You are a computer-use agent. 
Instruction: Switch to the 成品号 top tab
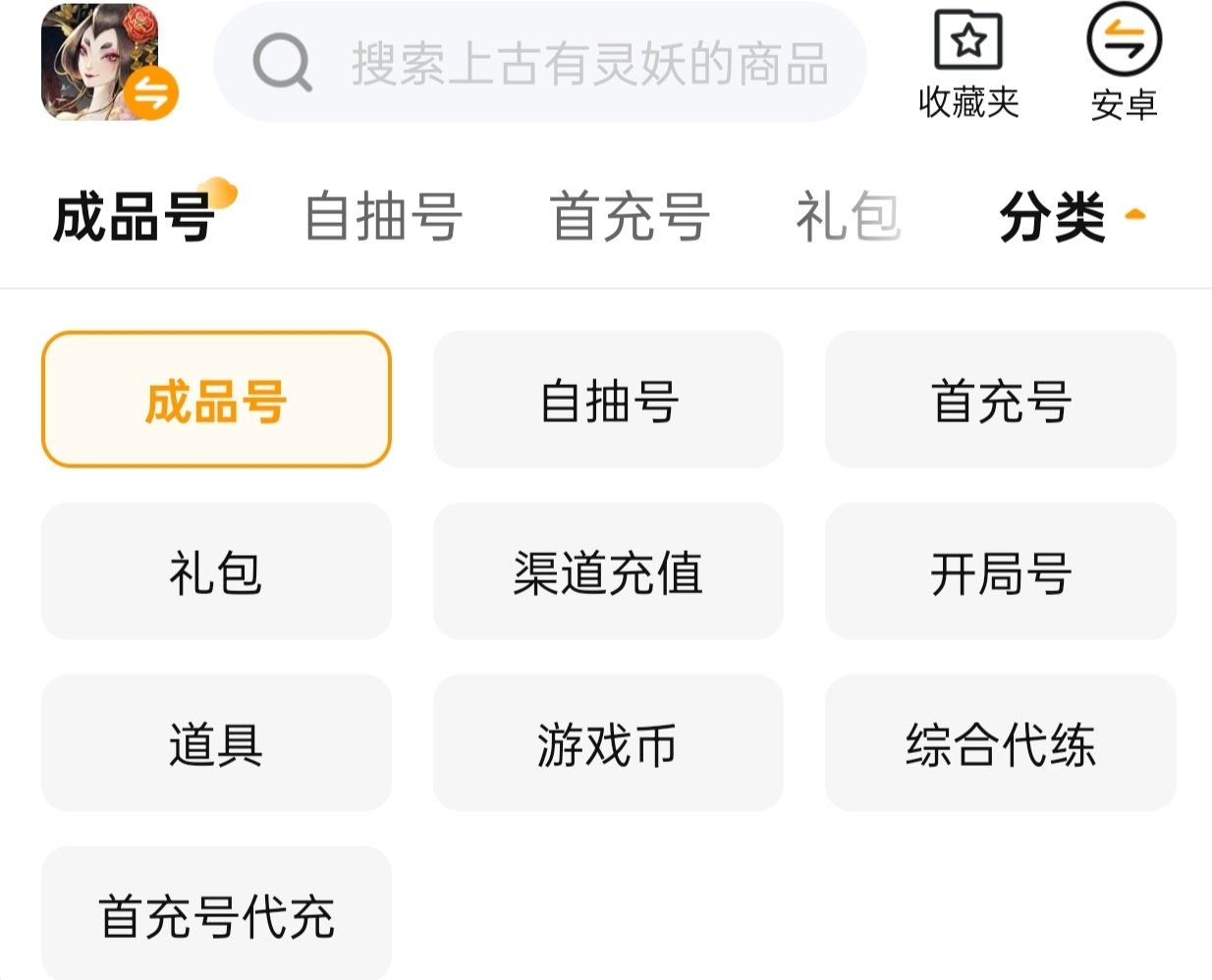tap(135, 217)
